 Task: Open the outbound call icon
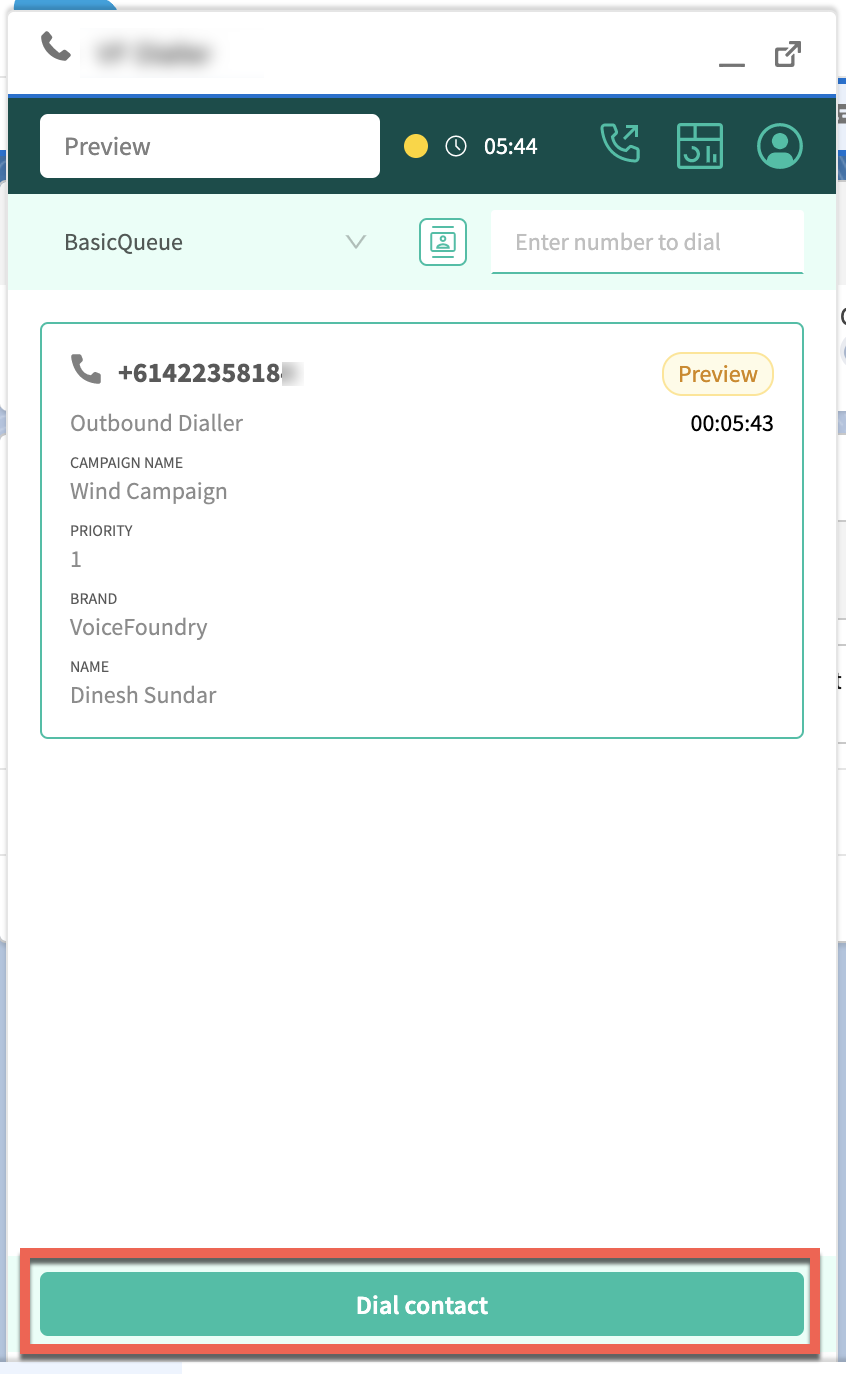pos(620,145)
